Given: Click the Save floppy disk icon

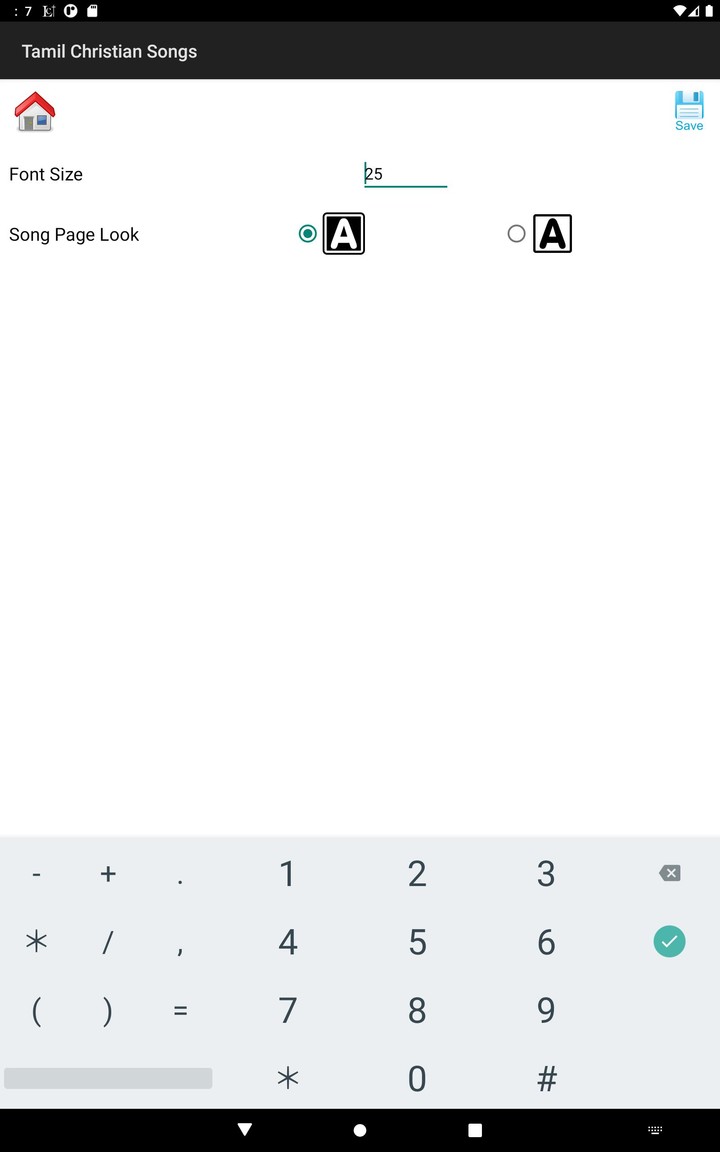Looking at the screenshot, I should coord(688,110).
